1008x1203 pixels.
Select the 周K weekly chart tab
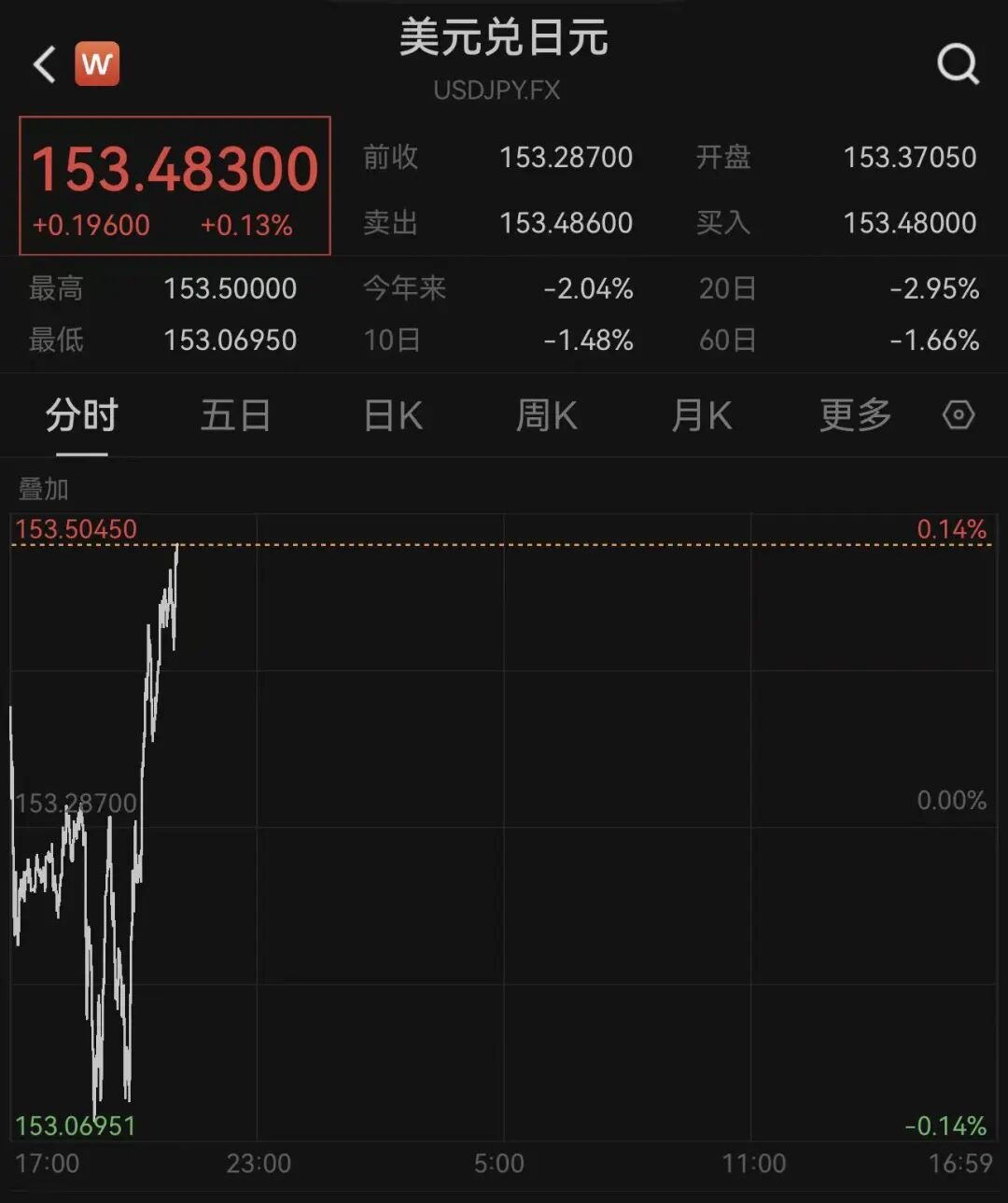coord(546,415)
